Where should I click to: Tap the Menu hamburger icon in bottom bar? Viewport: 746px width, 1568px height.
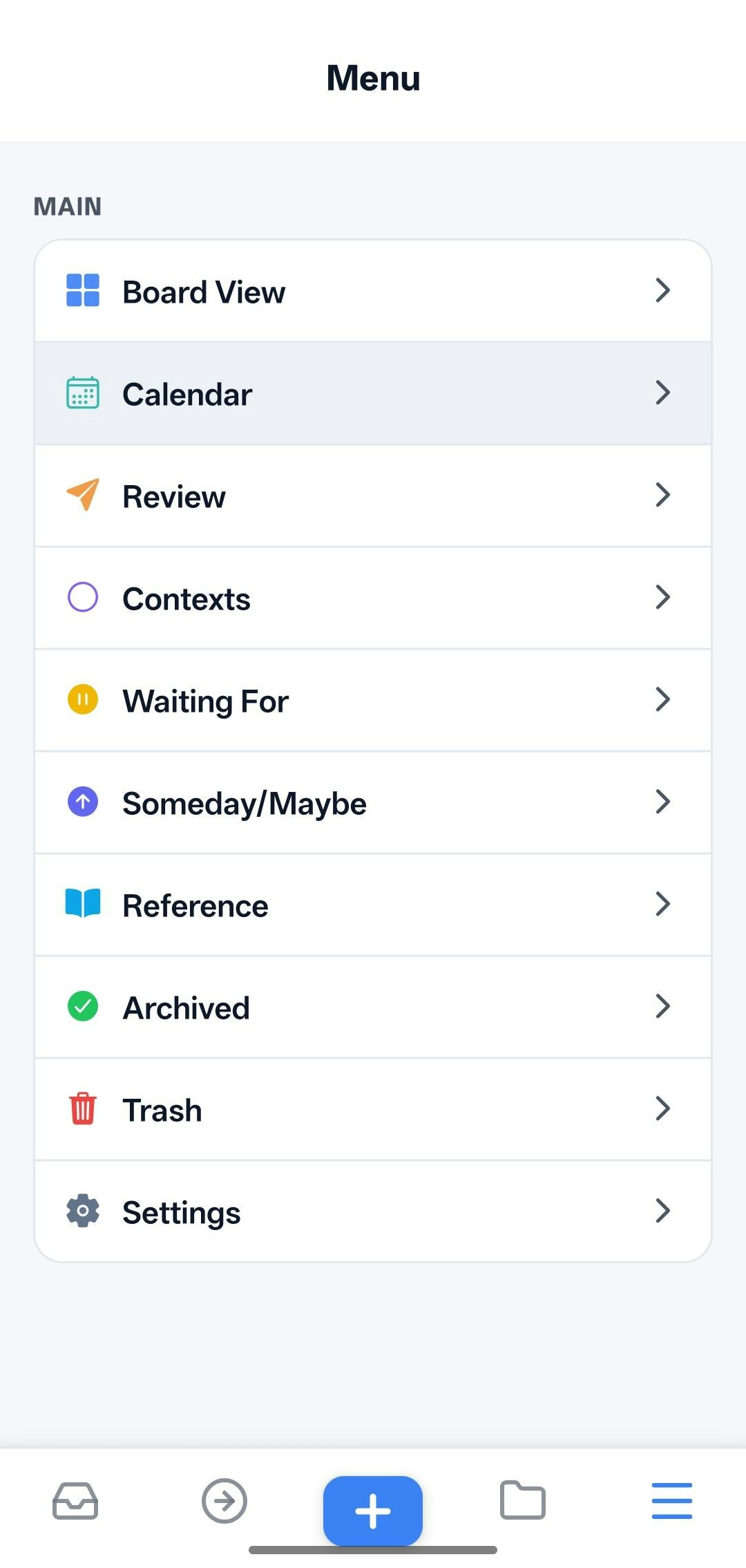671,1501
